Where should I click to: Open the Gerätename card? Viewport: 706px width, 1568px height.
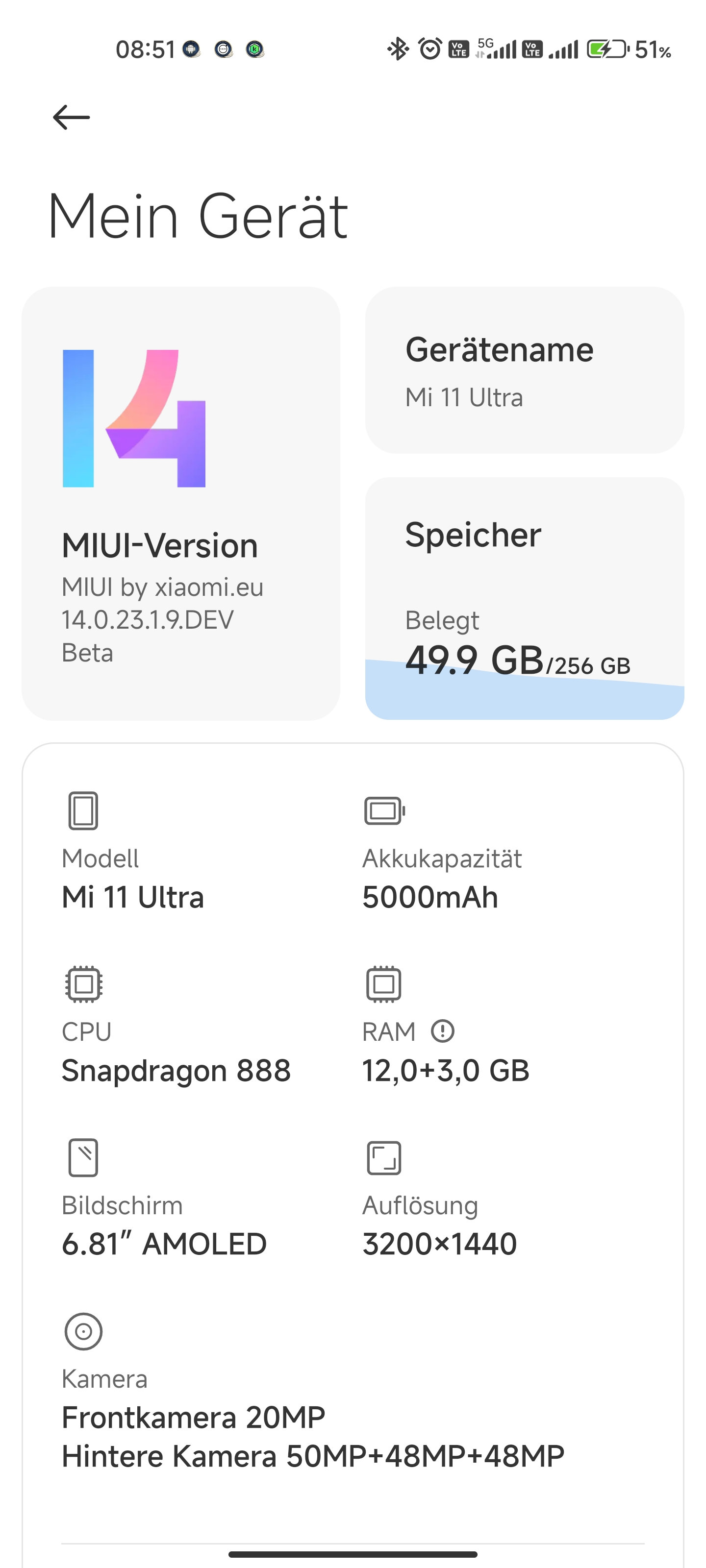tap(525, 370)
